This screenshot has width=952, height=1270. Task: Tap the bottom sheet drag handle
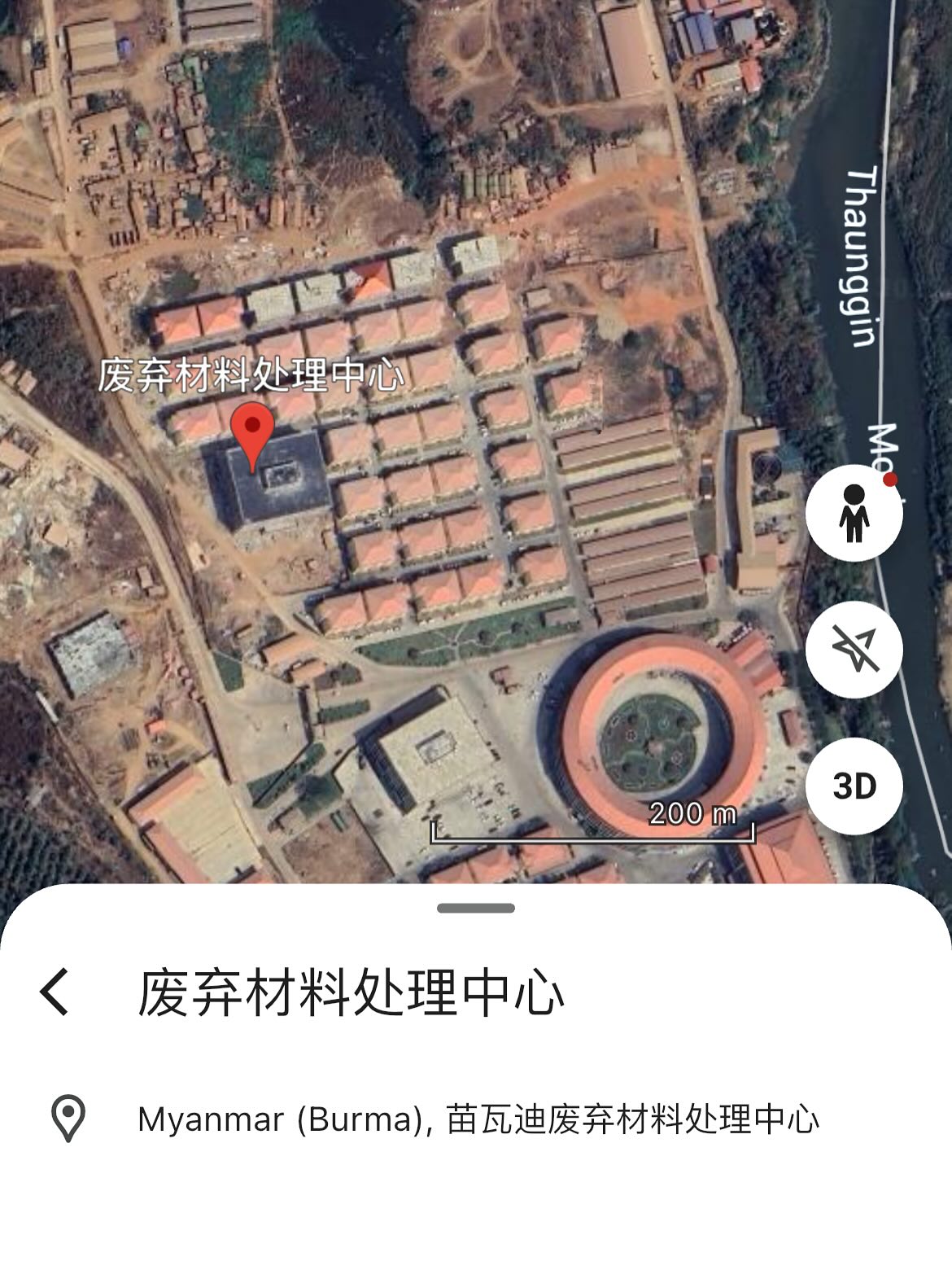pyautogui.click(x=476, y=908)
